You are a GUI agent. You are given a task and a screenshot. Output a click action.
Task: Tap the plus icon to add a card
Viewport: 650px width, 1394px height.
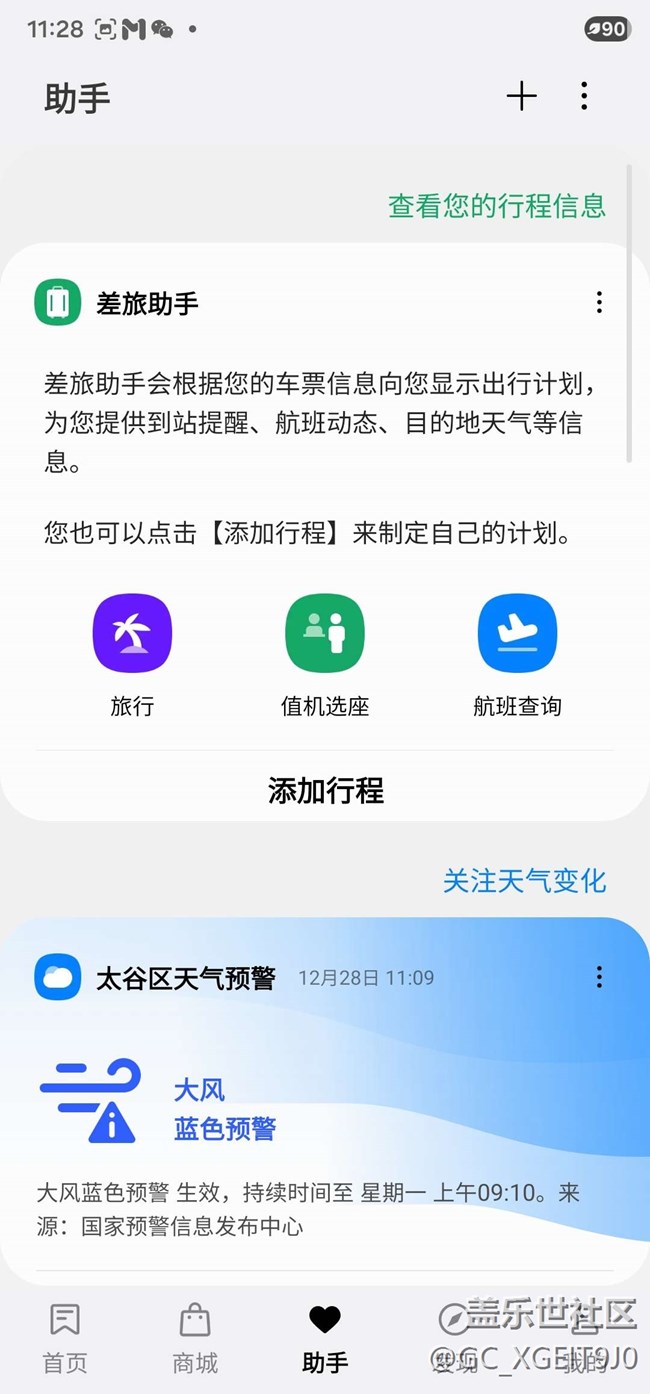coord(521,96)
